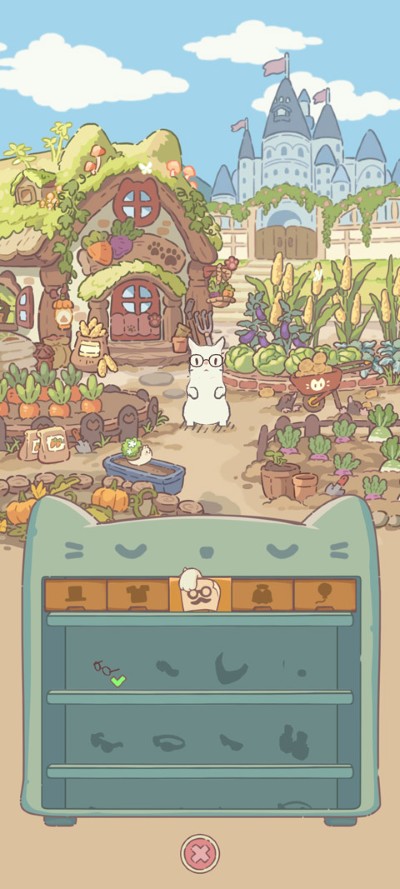
Task: Close the wardrobe with the pink X button
Action: pos(200,854)
